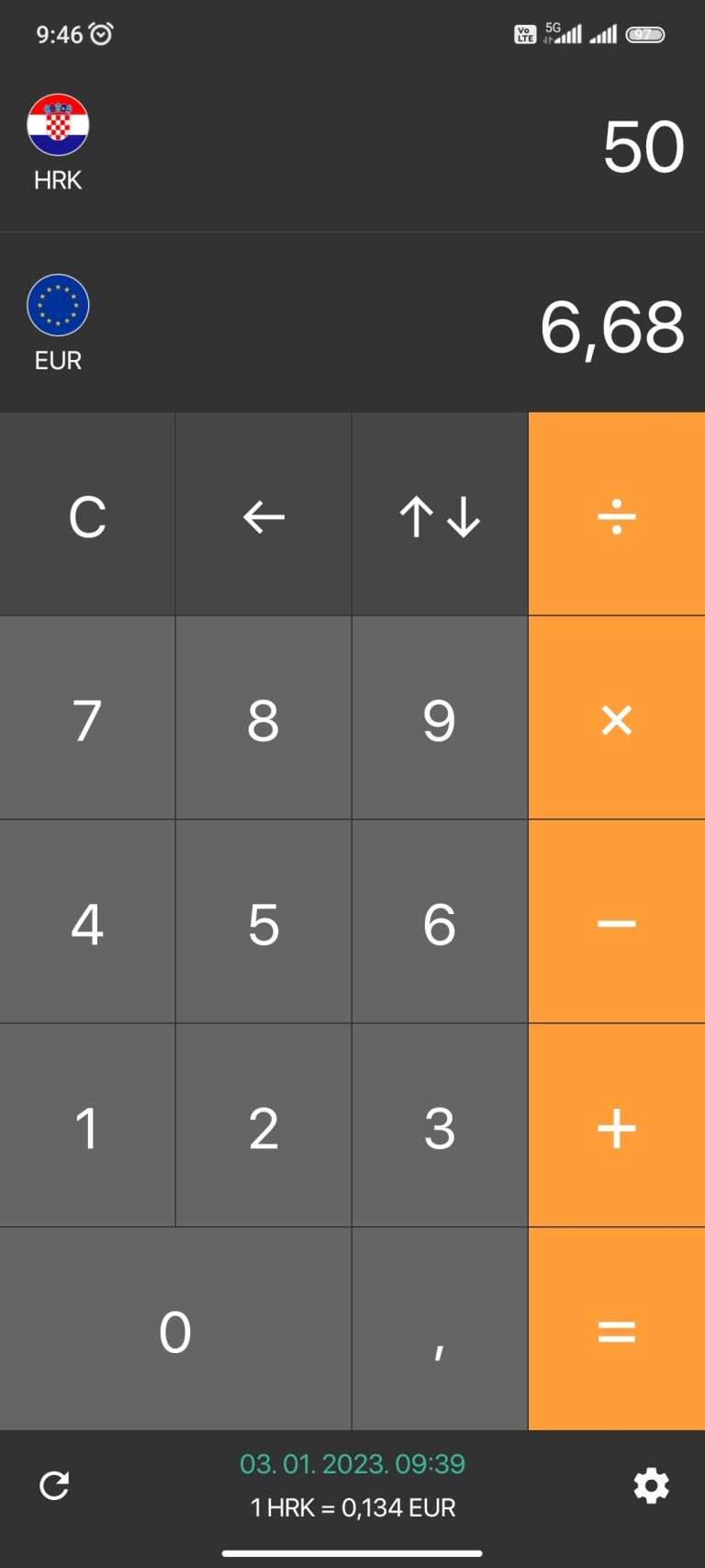Viewport: 705px width, 1568px height.
Task: Tap the divide operator
Action: pyautogui.click(x=617, y=514)
